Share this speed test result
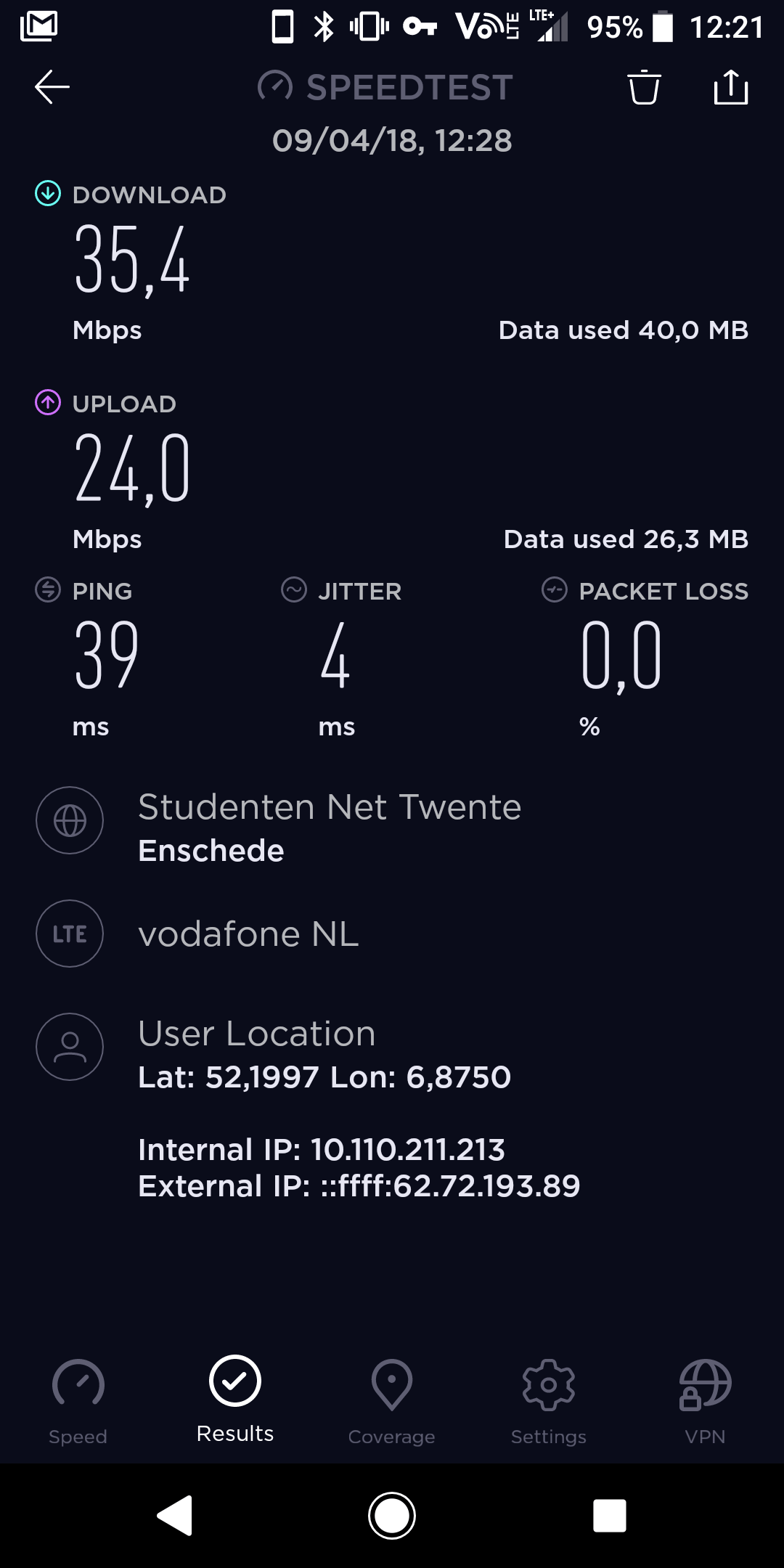The image size is (784, 1568). point(731,87)
